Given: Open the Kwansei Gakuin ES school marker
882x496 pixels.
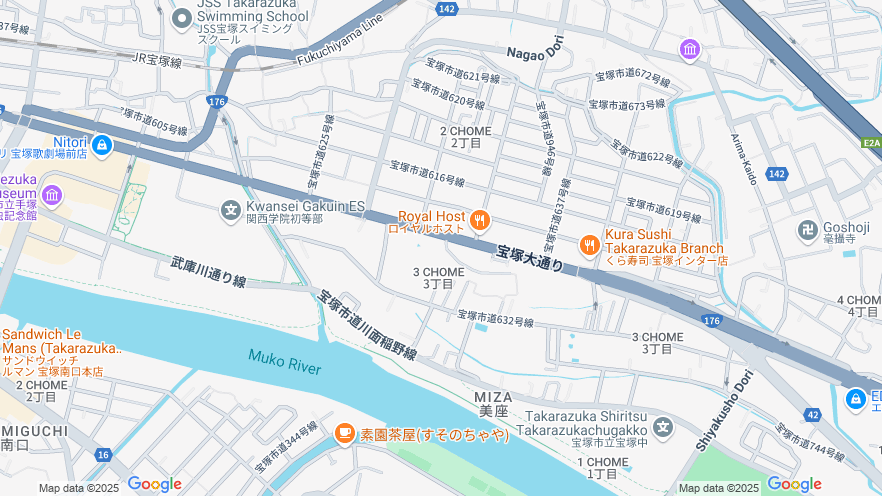Looking at the screenshot, I should [x=231, y=209].
